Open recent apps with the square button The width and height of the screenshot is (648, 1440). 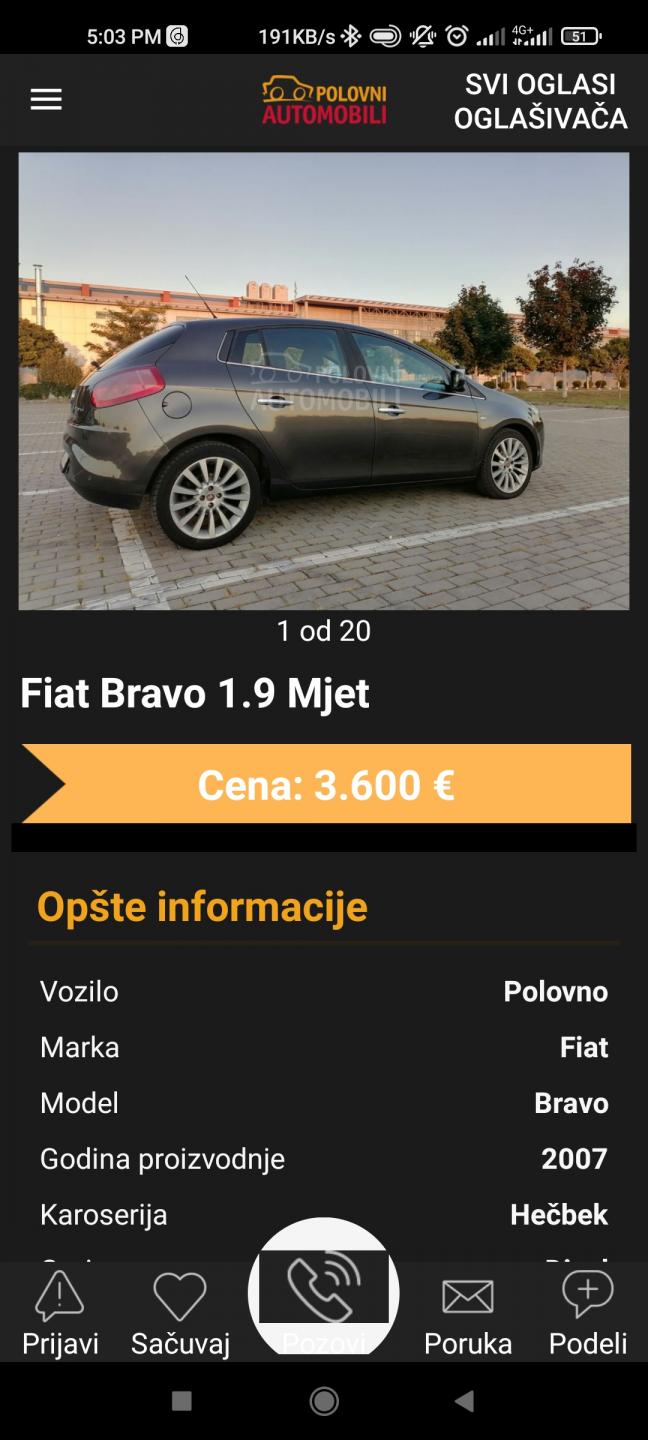181,1401
